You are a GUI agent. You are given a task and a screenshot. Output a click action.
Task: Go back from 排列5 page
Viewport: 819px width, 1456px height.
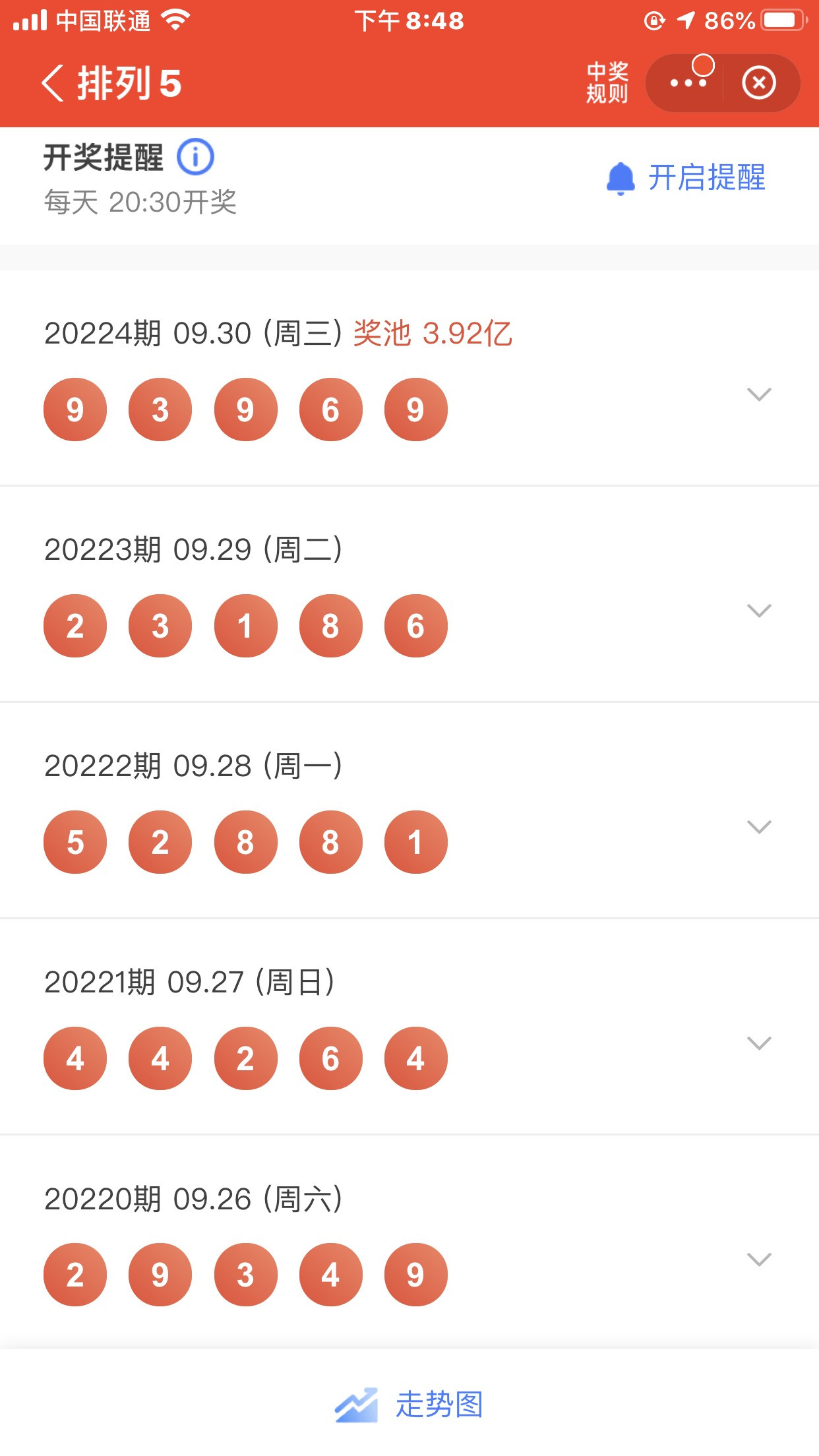click(x=53, y=83)
